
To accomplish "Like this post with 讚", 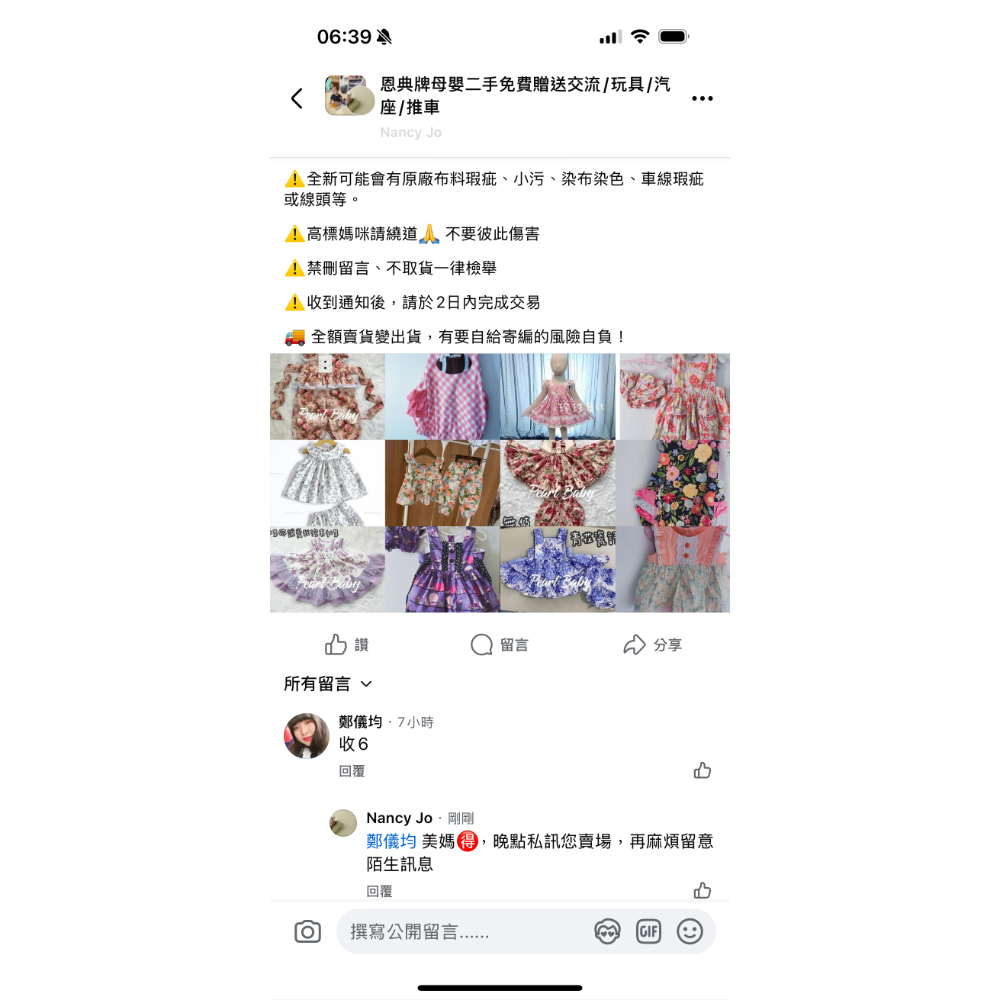I will (x=347, y=645).
